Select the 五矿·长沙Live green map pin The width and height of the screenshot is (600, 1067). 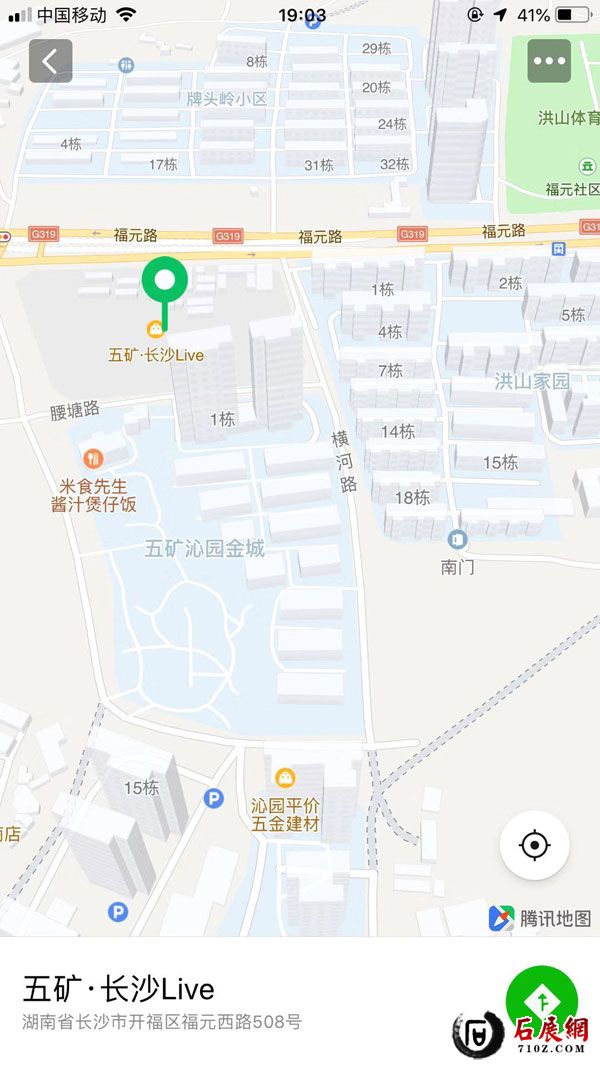164,281
